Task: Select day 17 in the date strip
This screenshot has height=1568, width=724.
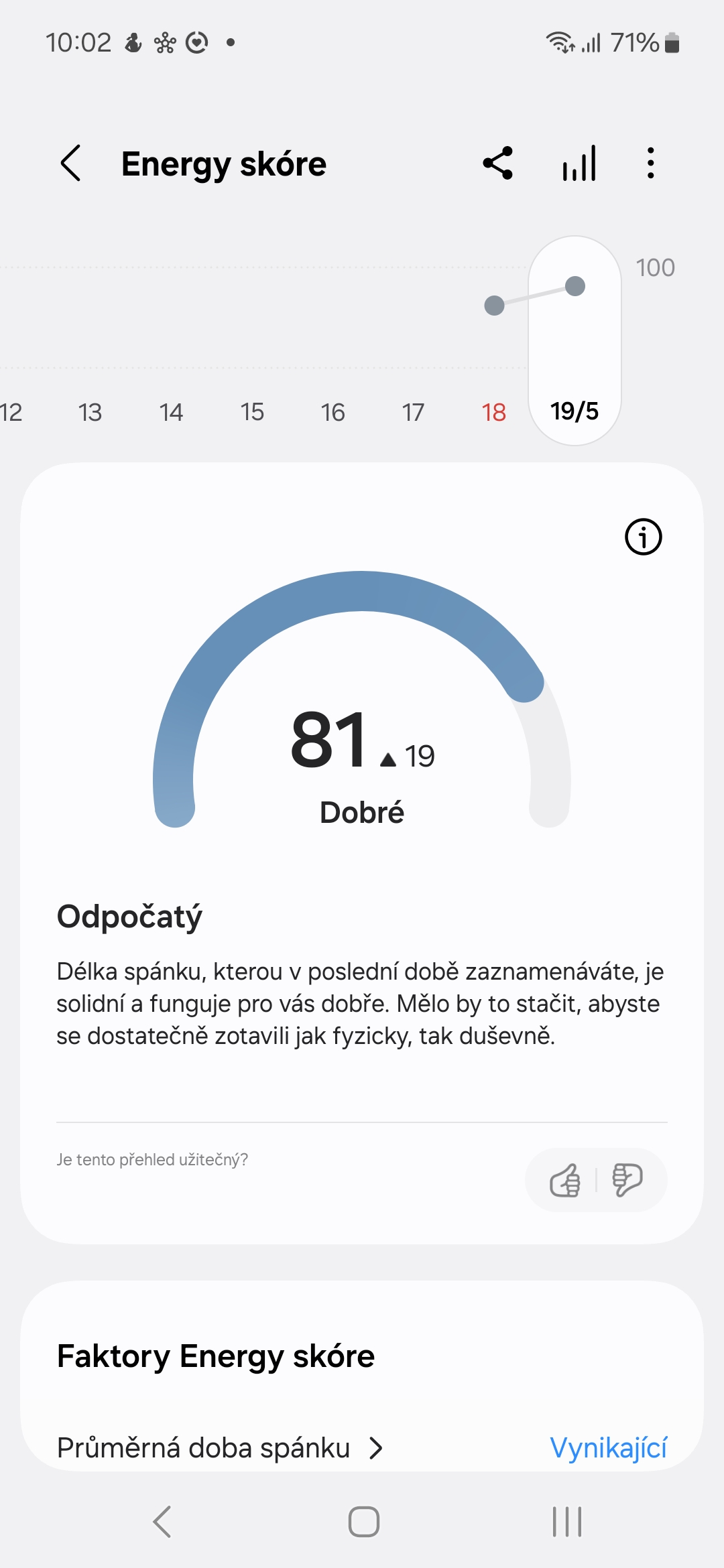Action: point(413,411)
